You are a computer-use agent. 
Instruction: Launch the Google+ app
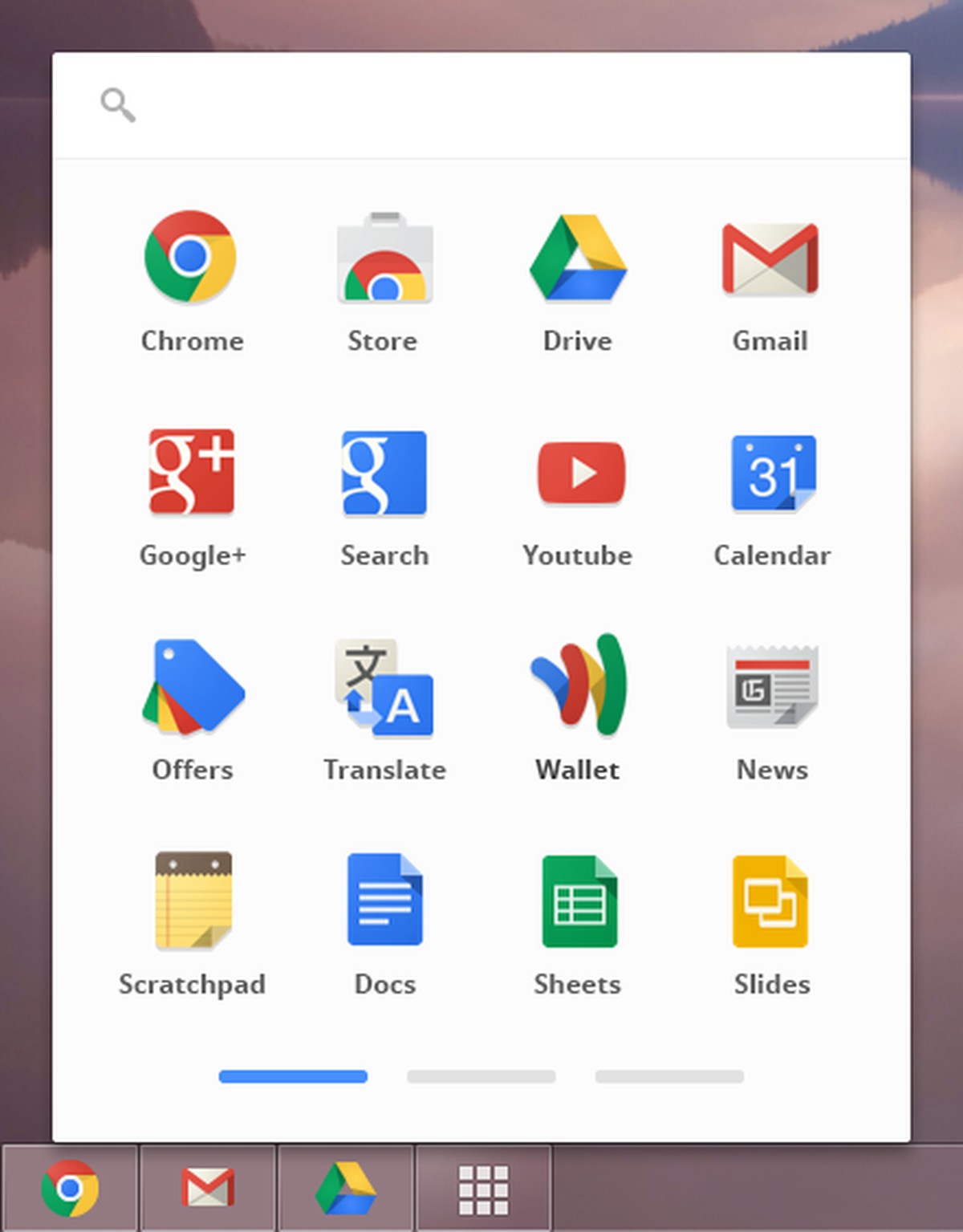[x=192, y=474]
